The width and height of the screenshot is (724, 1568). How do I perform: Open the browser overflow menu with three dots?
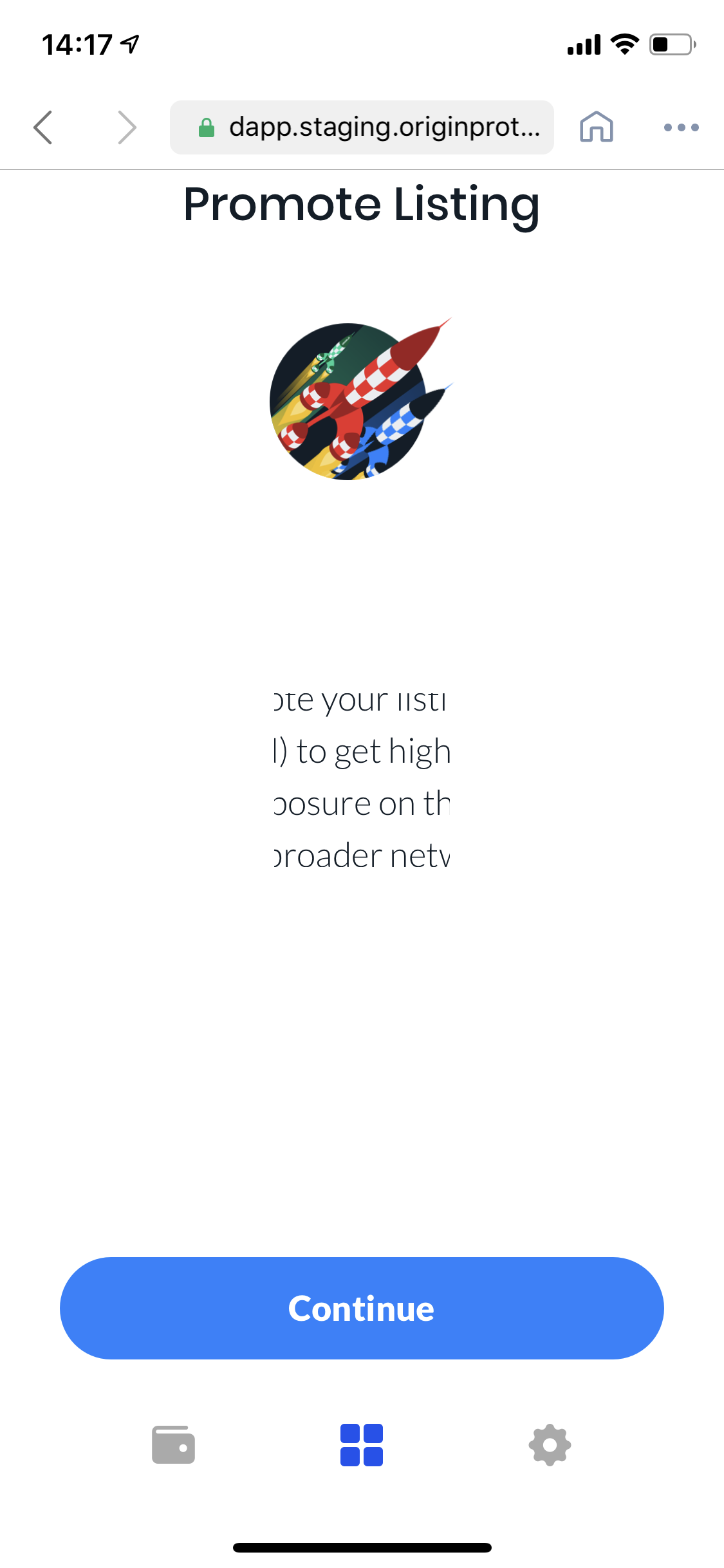point(680,127)
